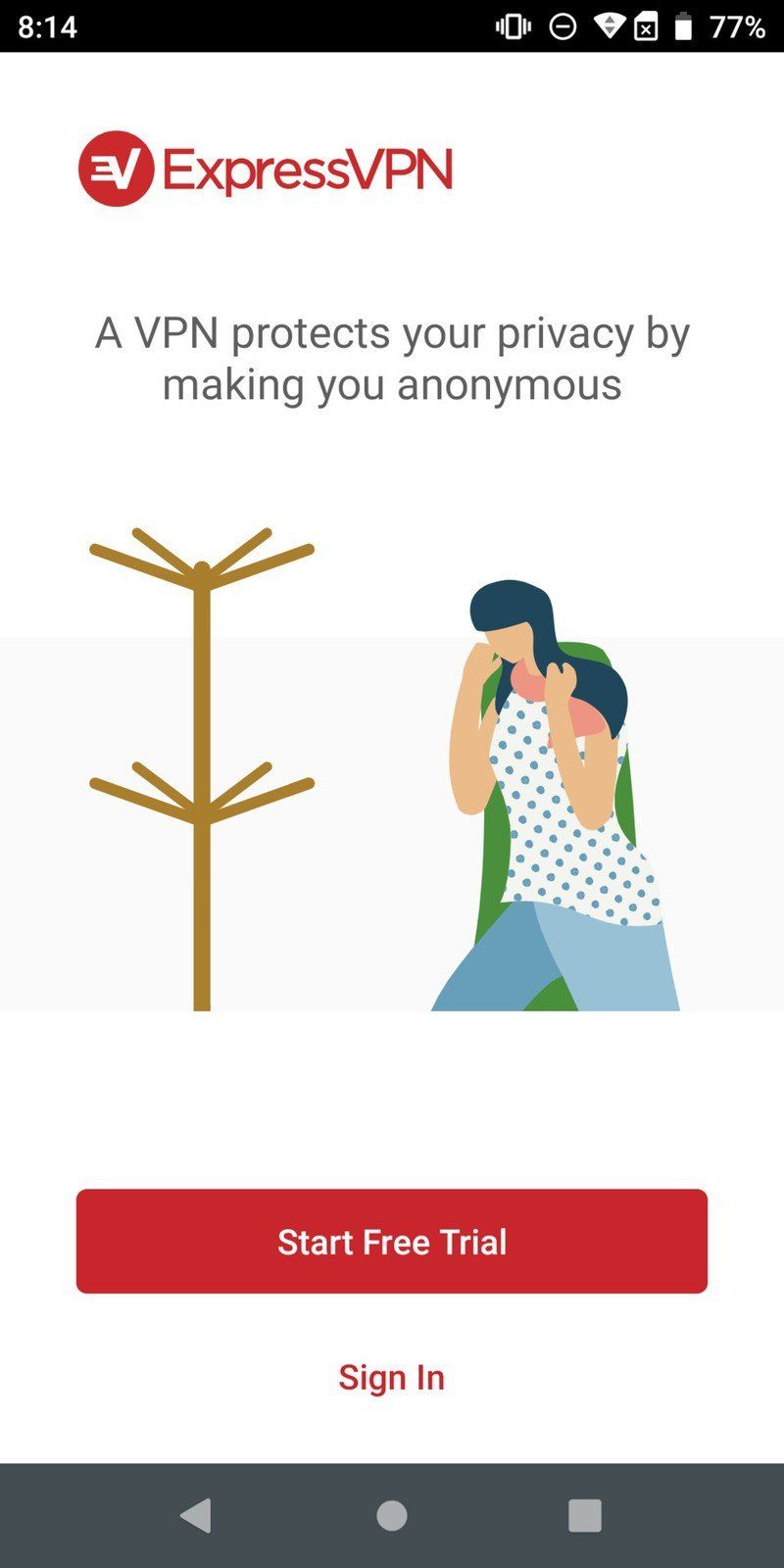Go back using the system back button
Image resolution: width=784 pixels, height=1568 pixels.
click(x=196, y=1515)
